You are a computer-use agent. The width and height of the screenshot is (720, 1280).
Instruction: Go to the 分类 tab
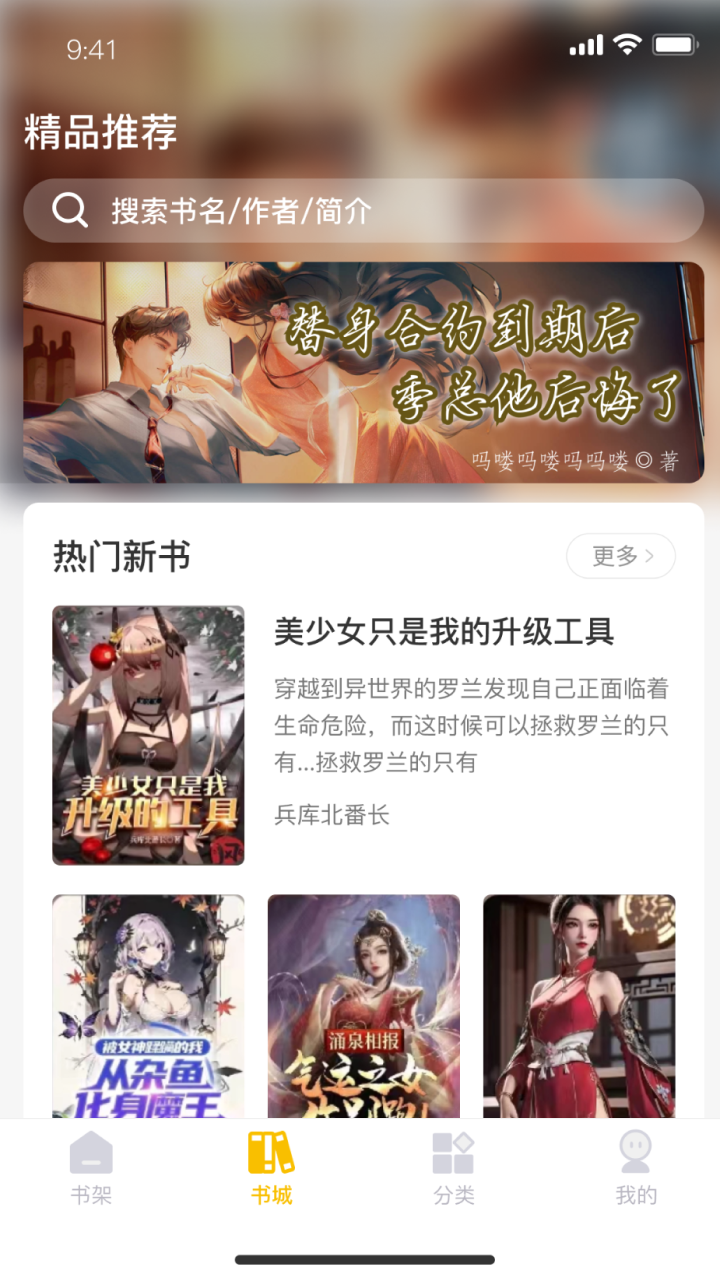click(x=453, y=1168)
